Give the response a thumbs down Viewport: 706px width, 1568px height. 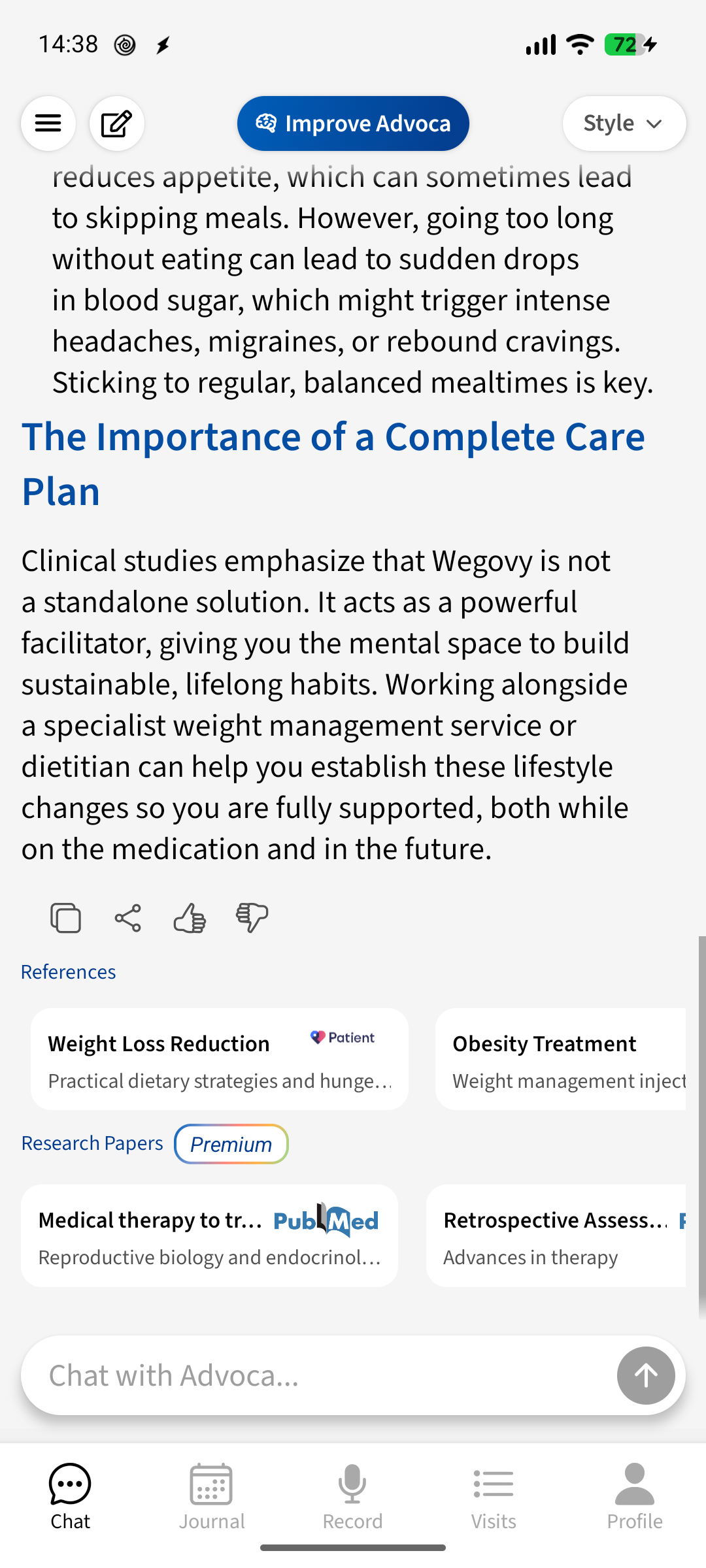point(252,918)
